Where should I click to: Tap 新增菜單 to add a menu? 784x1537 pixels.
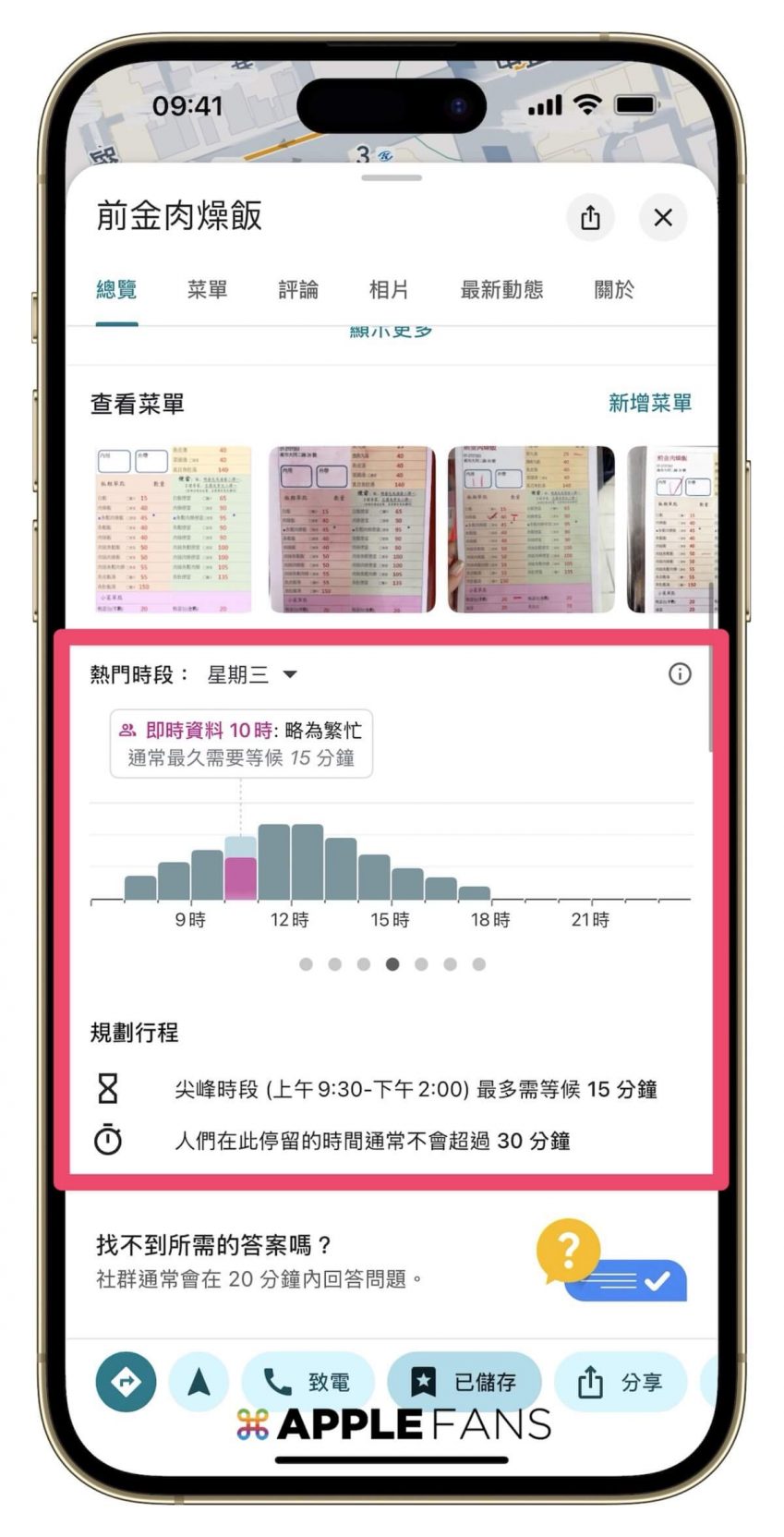[649, 403]
